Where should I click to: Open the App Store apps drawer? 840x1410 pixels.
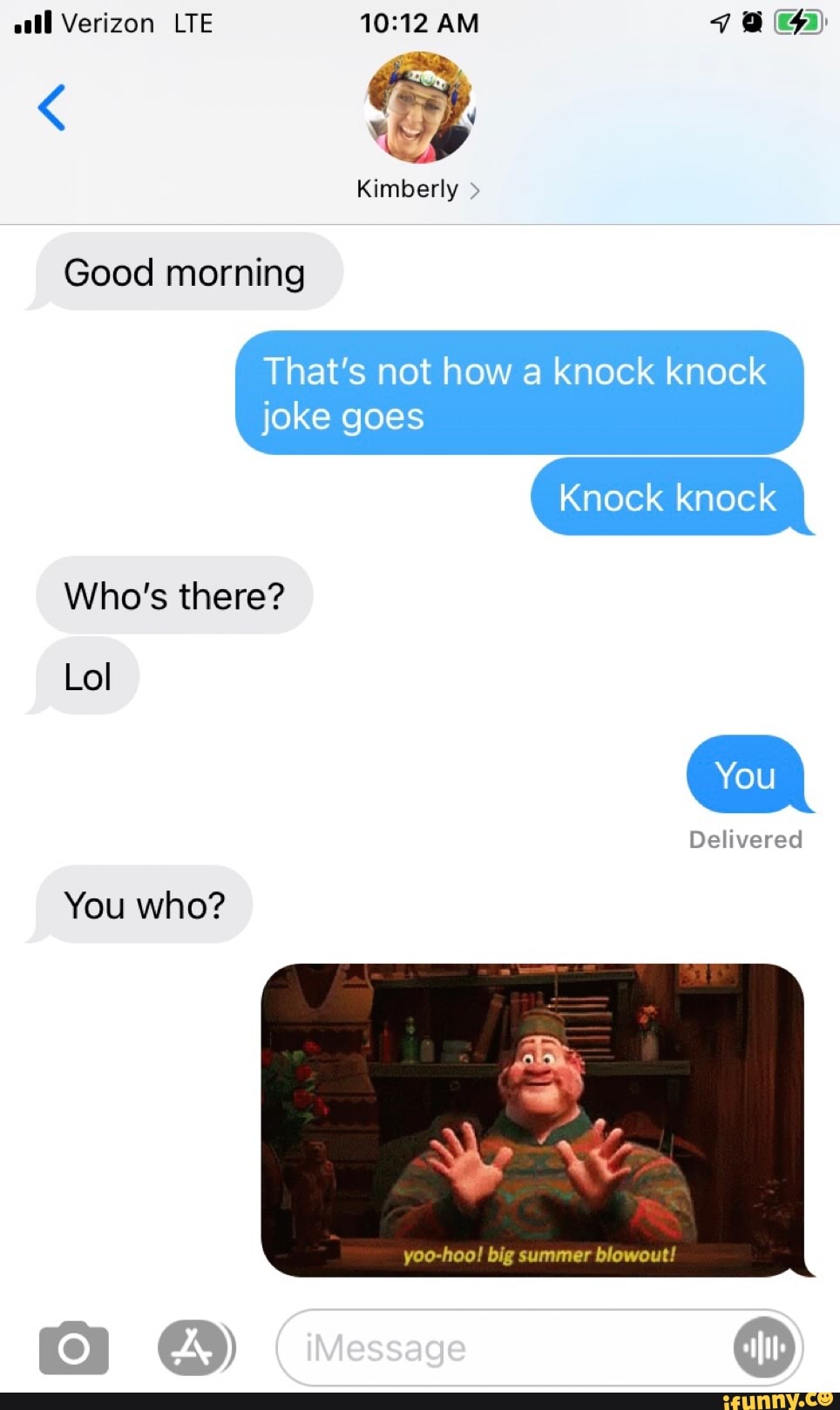(196, 1348)
